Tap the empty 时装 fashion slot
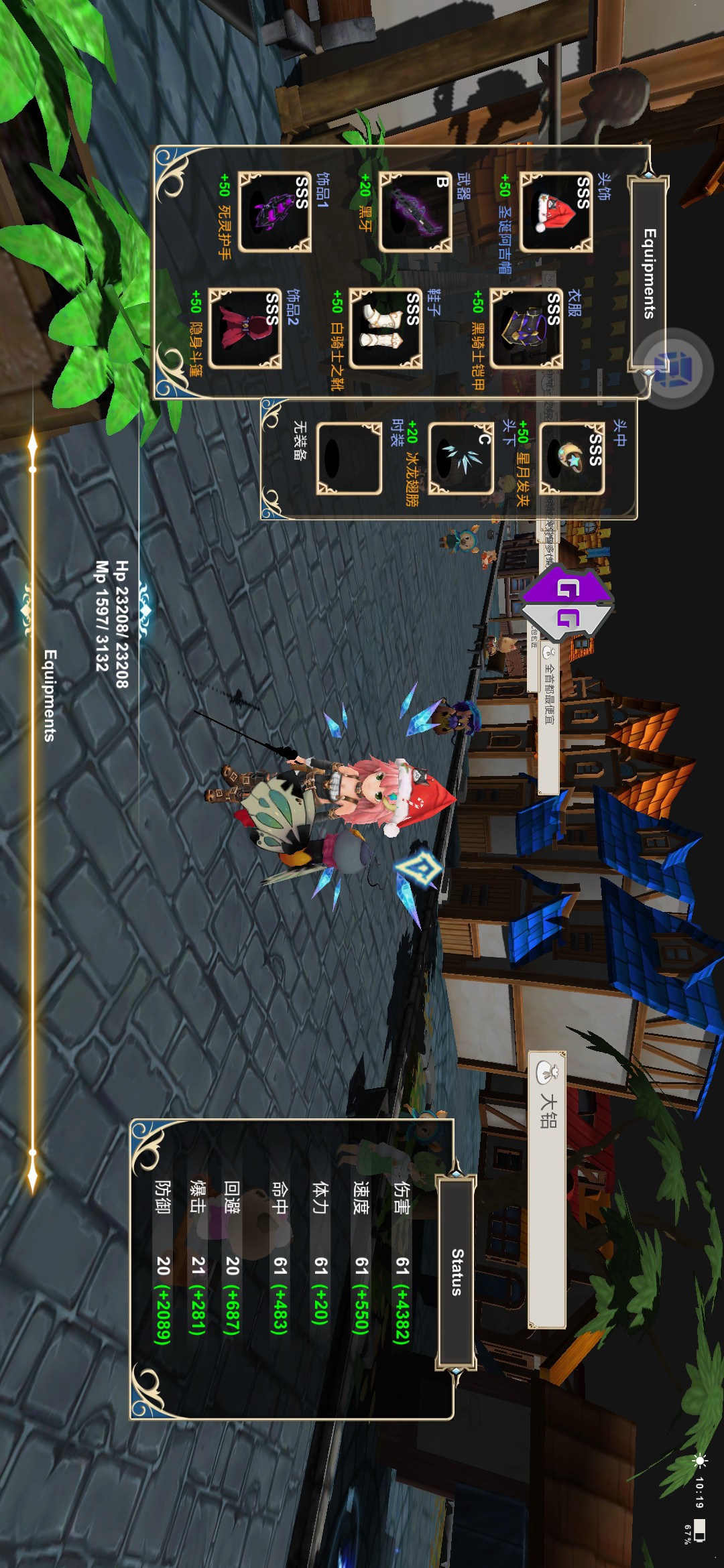Screen dimensions: 724x1568 pyautogui.click(x=349, y=458)
